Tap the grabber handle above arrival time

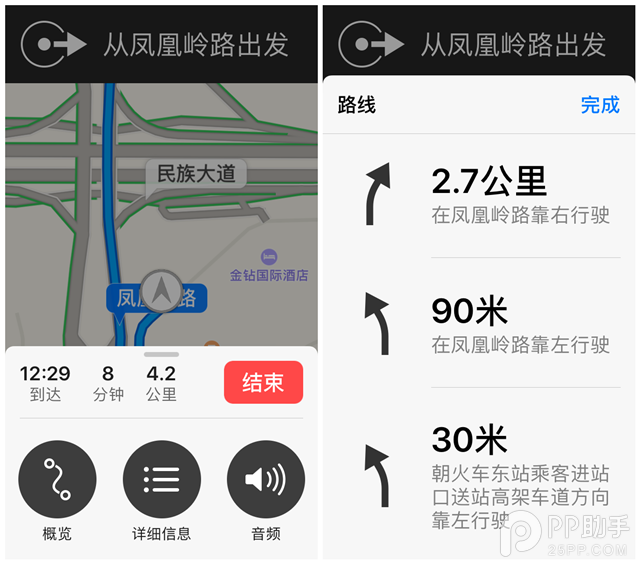[x=162, y=354]
